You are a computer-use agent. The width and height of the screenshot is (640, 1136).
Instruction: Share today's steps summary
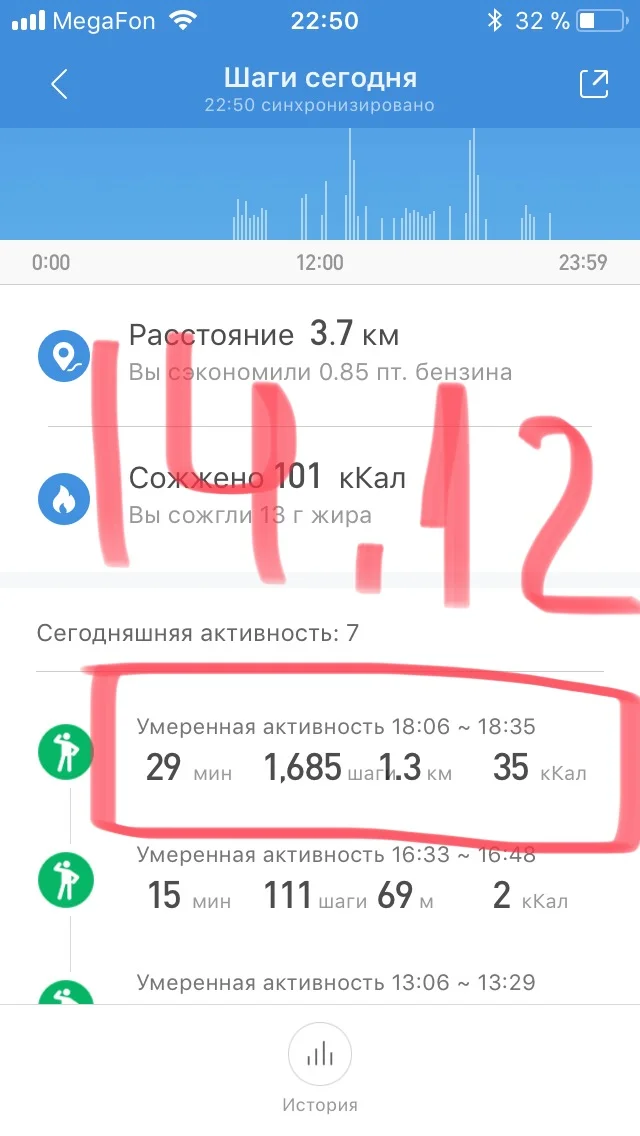point(594,84)
